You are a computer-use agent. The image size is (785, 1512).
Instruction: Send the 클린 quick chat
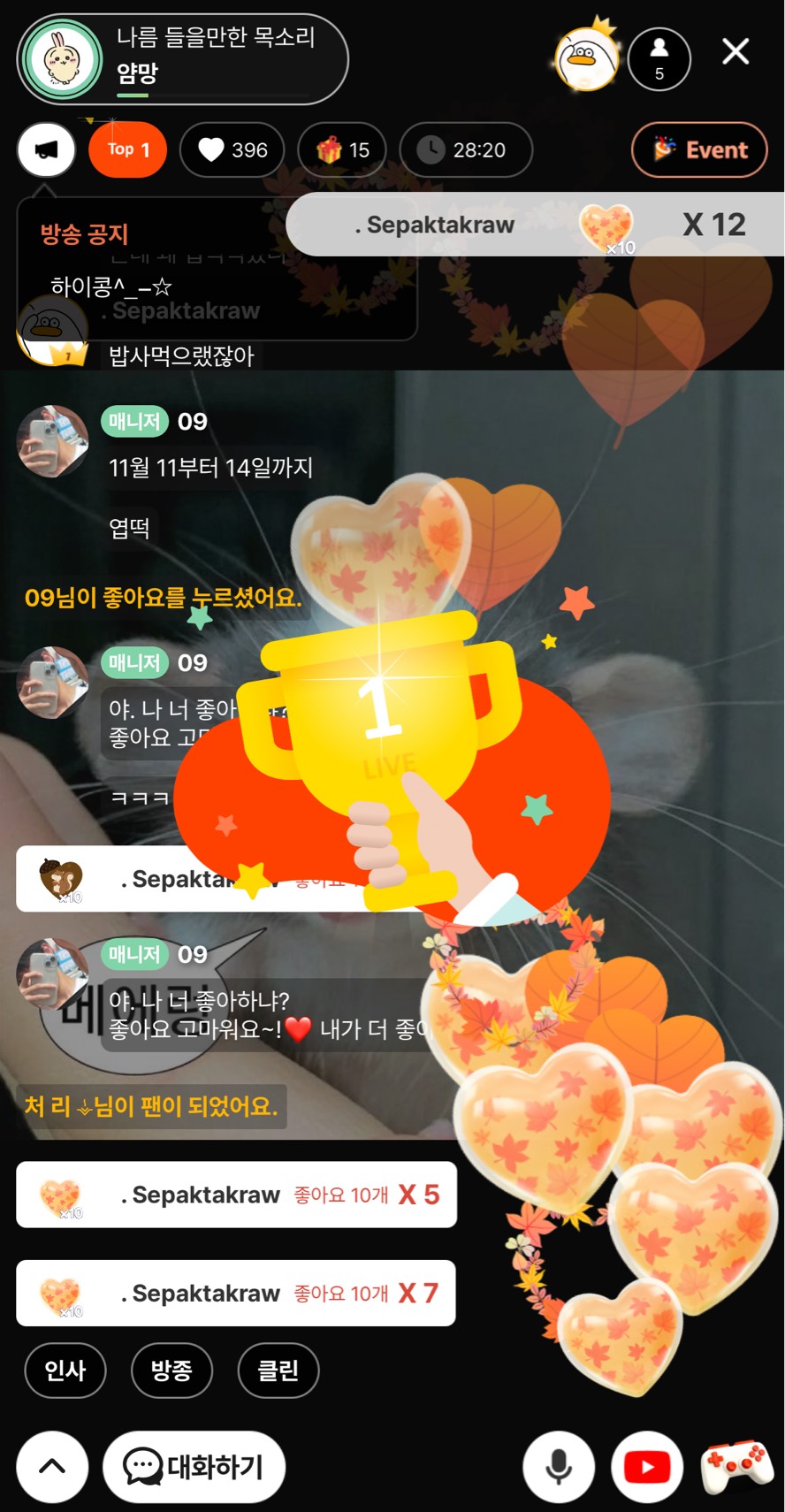tap(278, 1371)
